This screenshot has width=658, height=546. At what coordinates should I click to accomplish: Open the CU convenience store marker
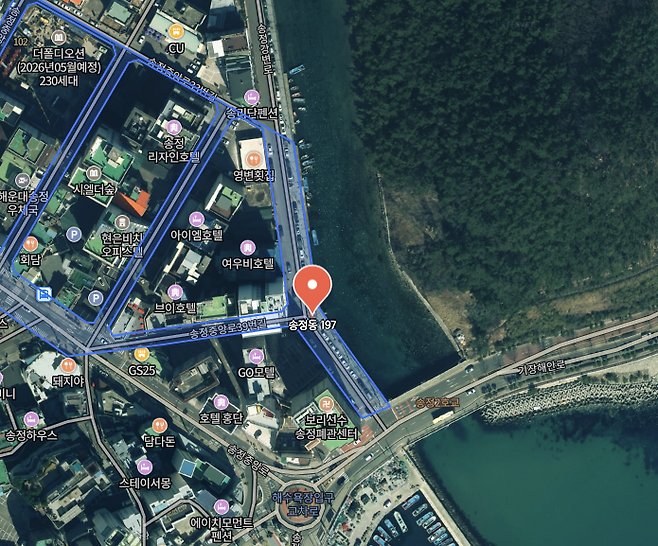177,33
